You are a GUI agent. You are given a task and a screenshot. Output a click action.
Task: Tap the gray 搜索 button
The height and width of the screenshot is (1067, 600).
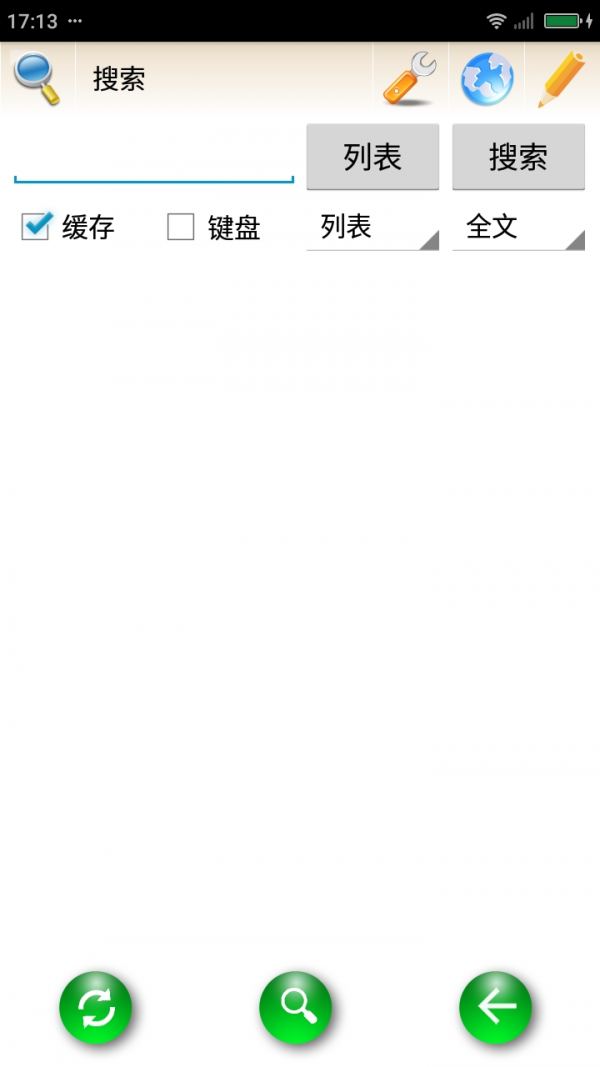518,157
